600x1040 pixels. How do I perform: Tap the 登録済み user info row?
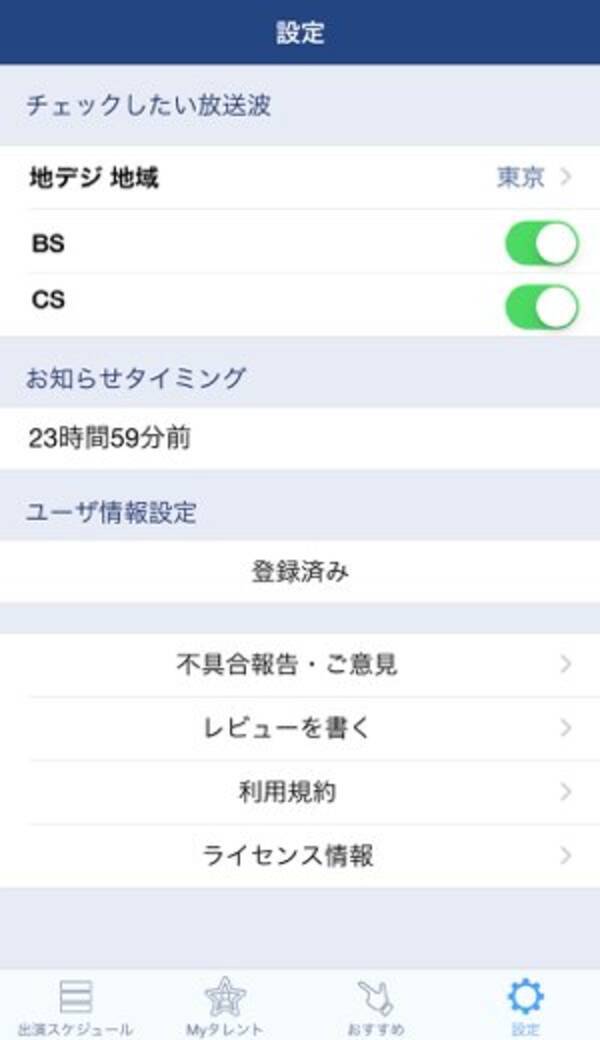[300, 572]
